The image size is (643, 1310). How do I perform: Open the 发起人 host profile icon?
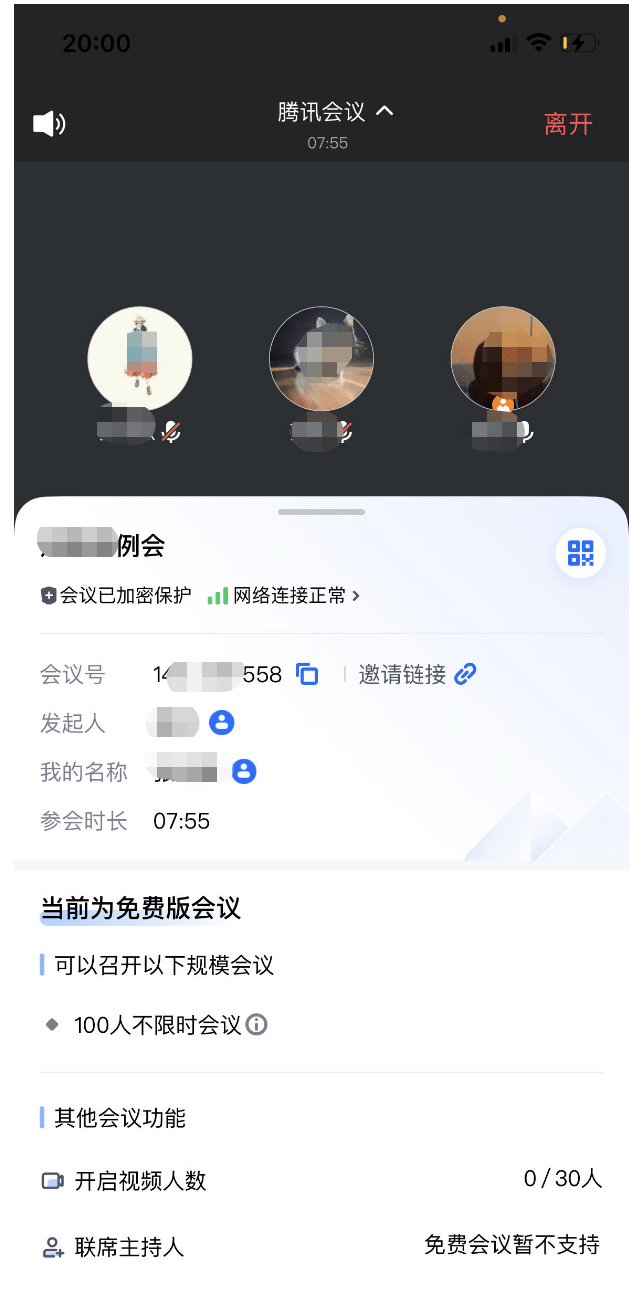(222, 722)
